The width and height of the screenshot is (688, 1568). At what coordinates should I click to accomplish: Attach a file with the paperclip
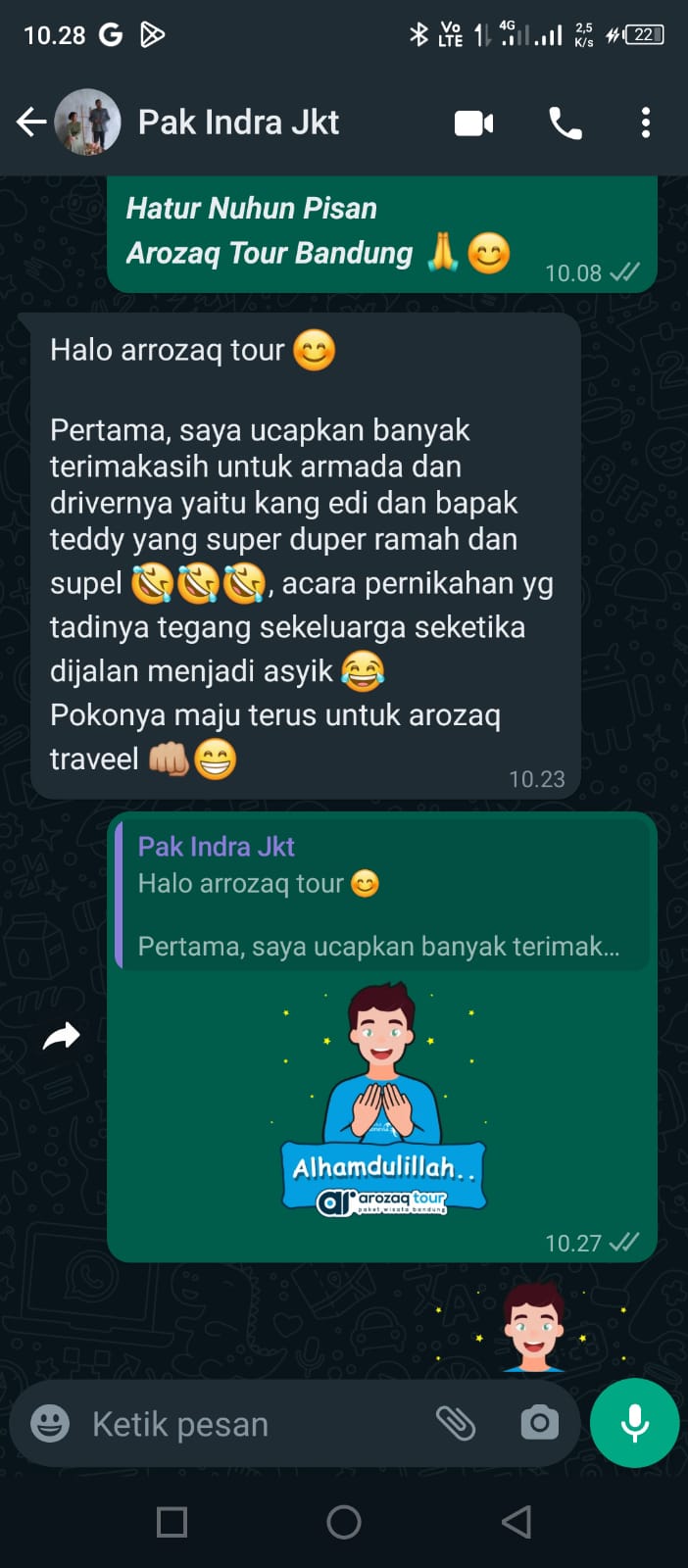456,1423
